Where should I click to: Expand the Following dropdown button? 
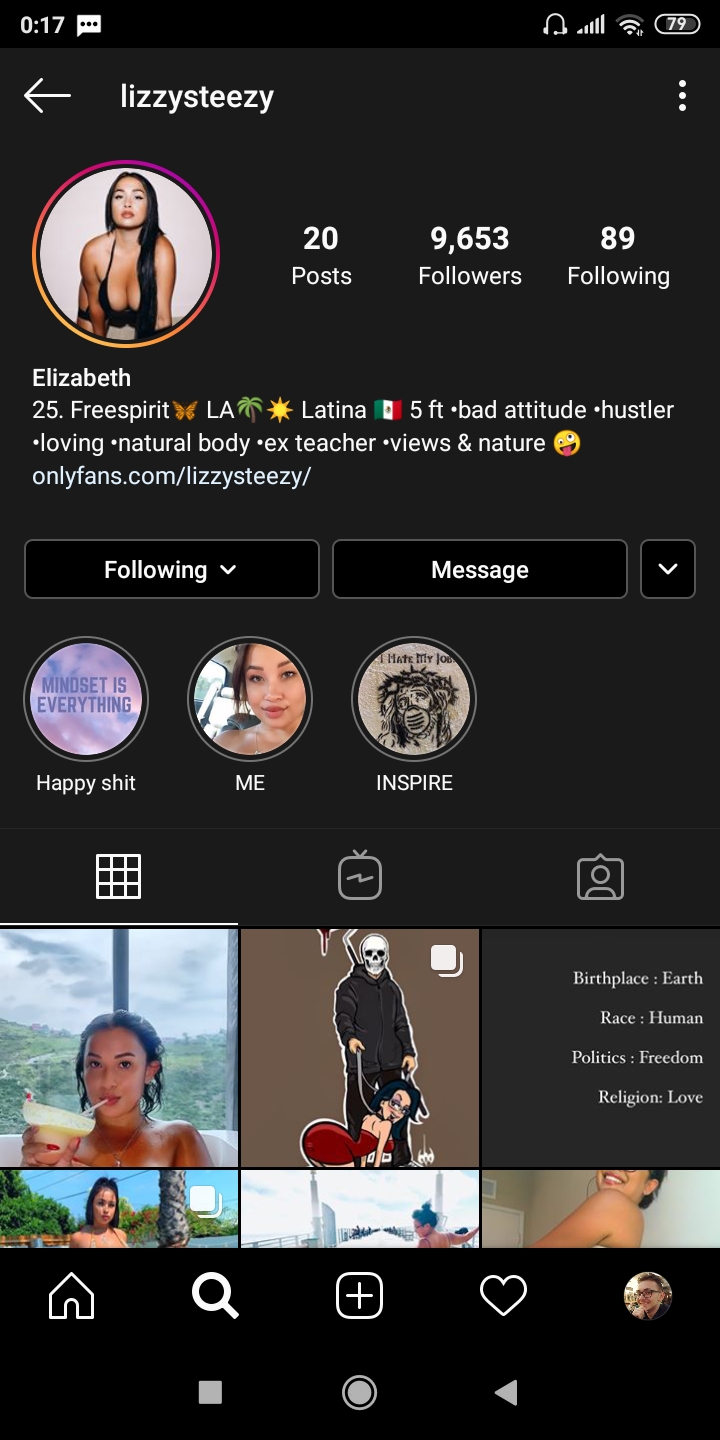tap(171, 569)
